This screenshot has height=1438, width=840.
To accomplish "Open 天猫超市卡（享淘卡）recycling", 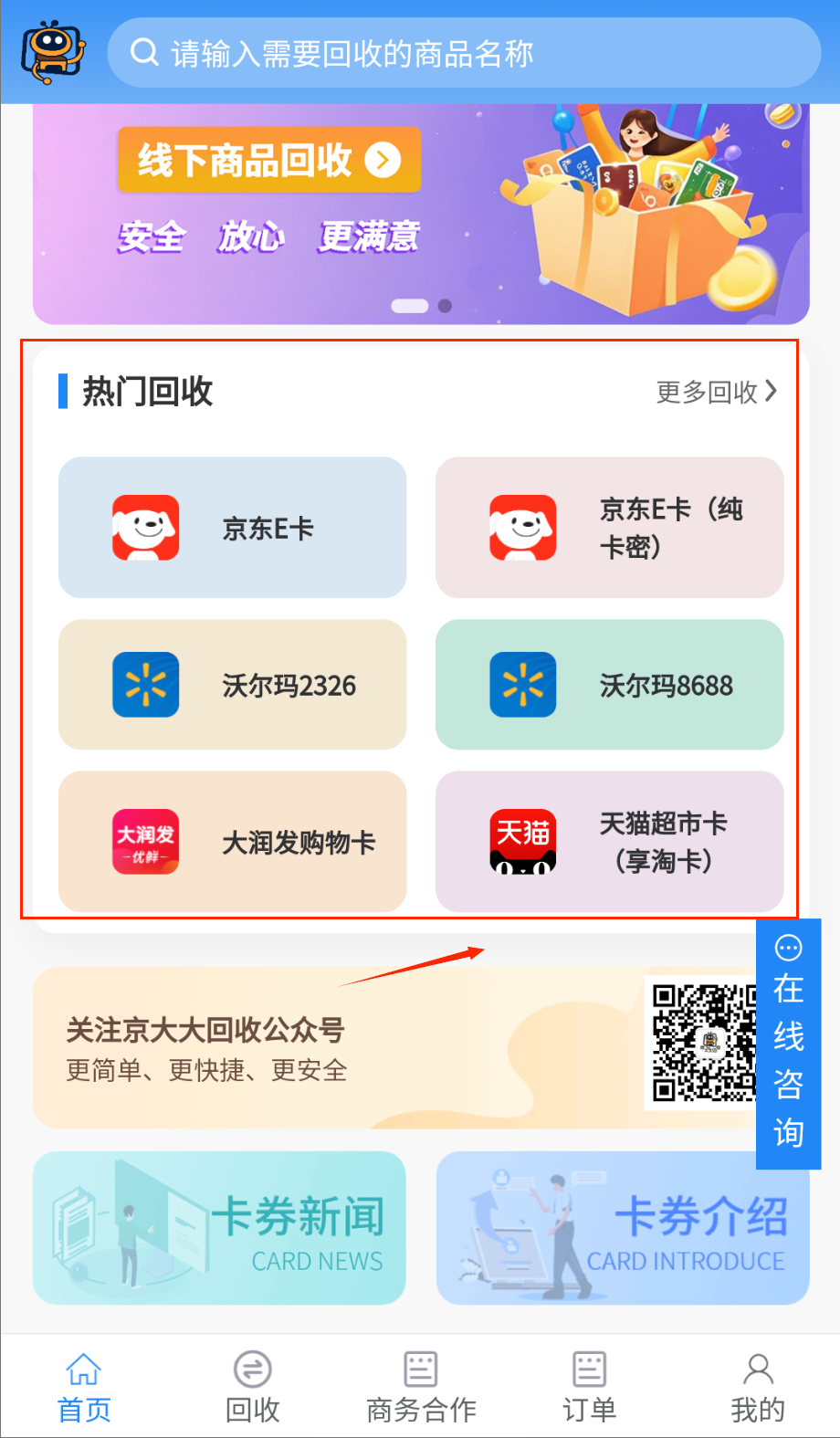I will 609,841.
